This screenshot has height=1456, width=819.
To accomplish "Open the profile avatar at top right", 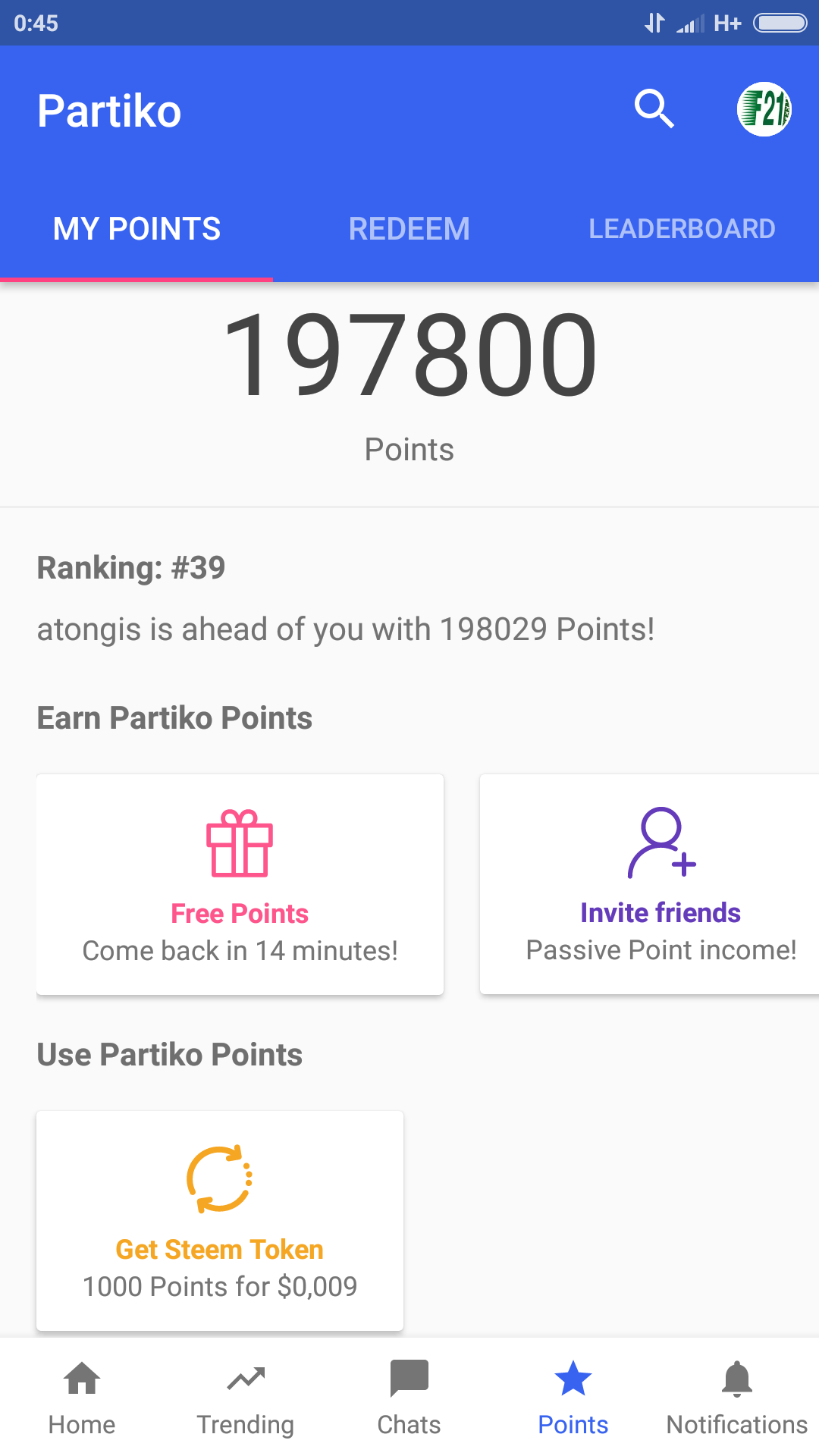I will coord(764,109).
